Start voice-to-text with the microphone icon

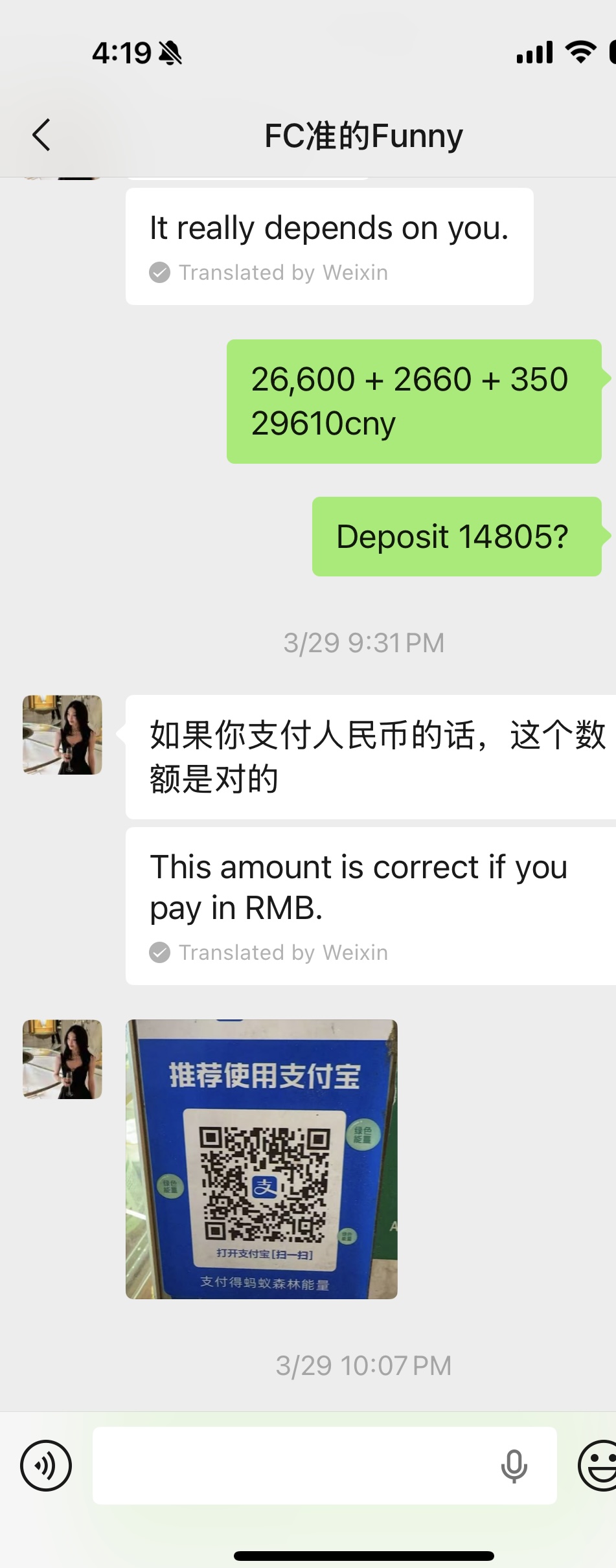pyautogui.click(x=514, y=1466)
